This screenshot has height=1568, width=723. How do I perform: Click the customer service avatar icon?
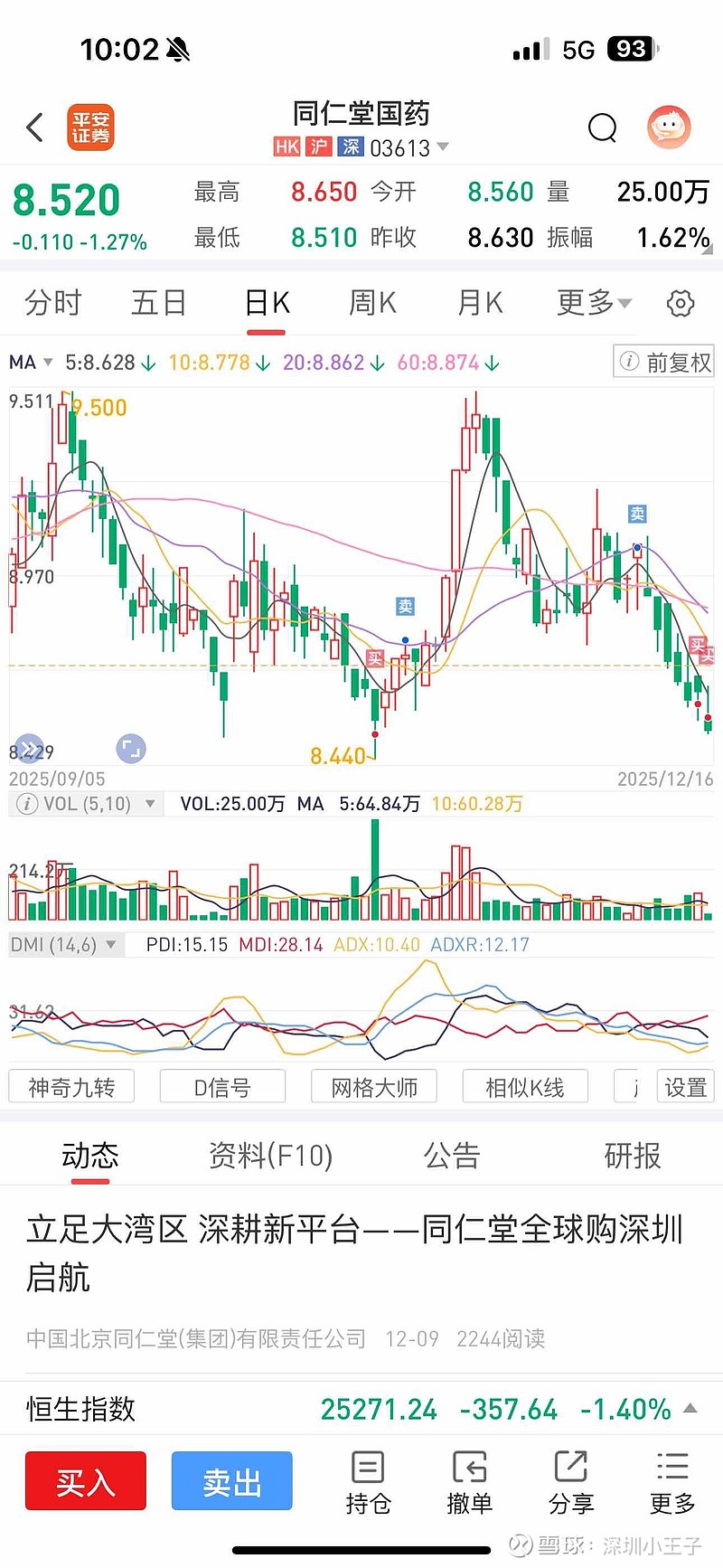(669, 127)
